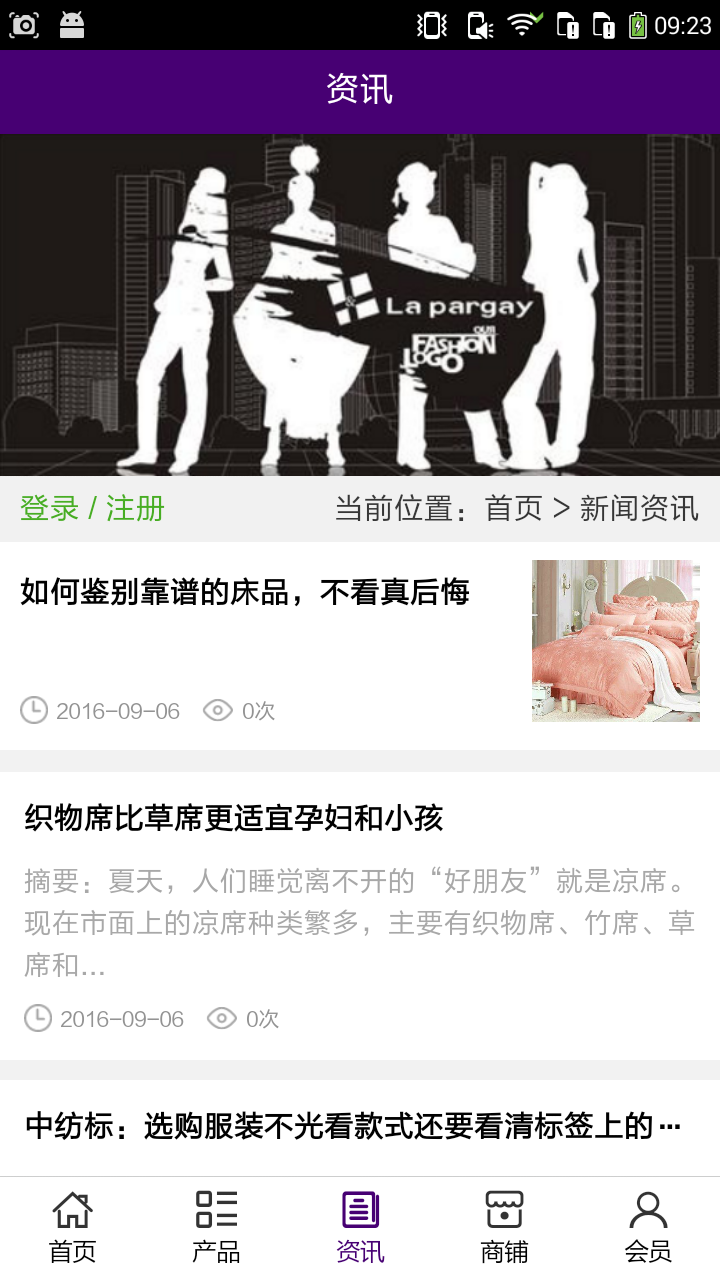The image size is (720, 1280).
Task: Go to 首页 in the breadcrumb
Action: coord(513,508)
